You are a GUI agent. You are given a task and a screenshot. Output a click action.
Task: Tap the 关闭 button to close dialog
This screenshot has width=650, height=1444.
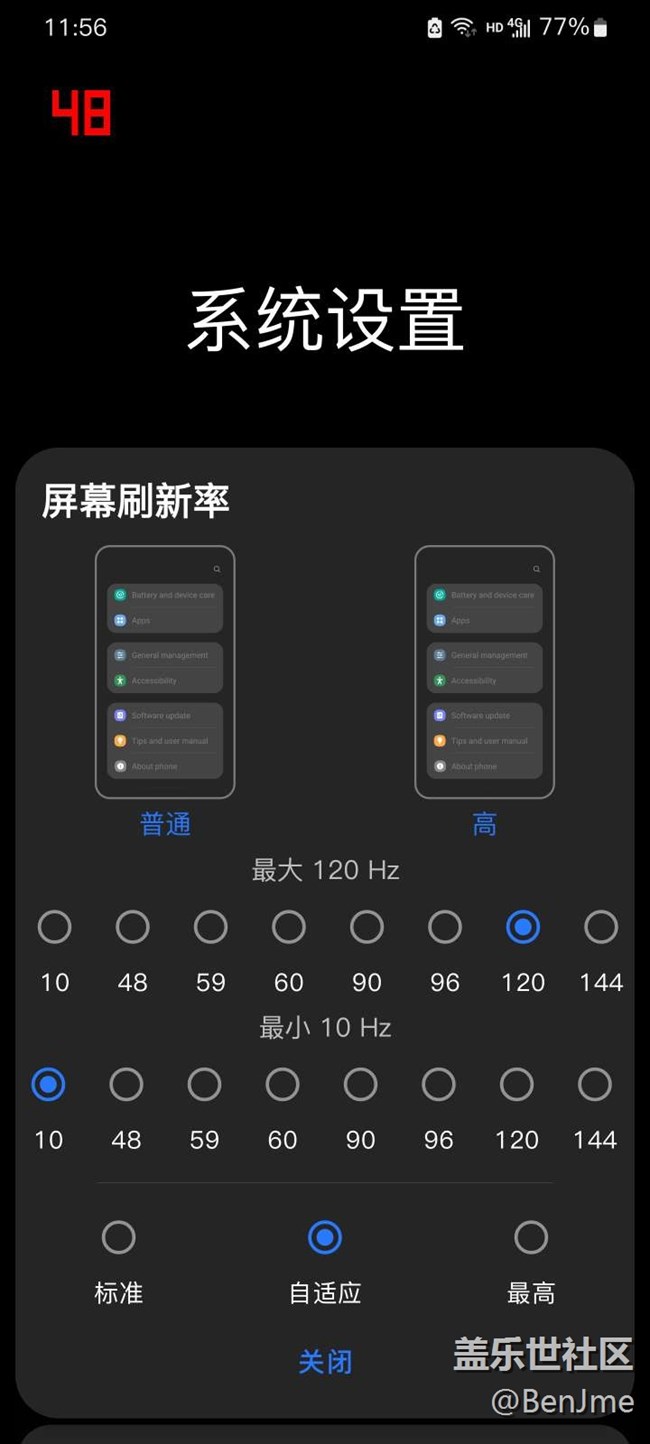325,1361
